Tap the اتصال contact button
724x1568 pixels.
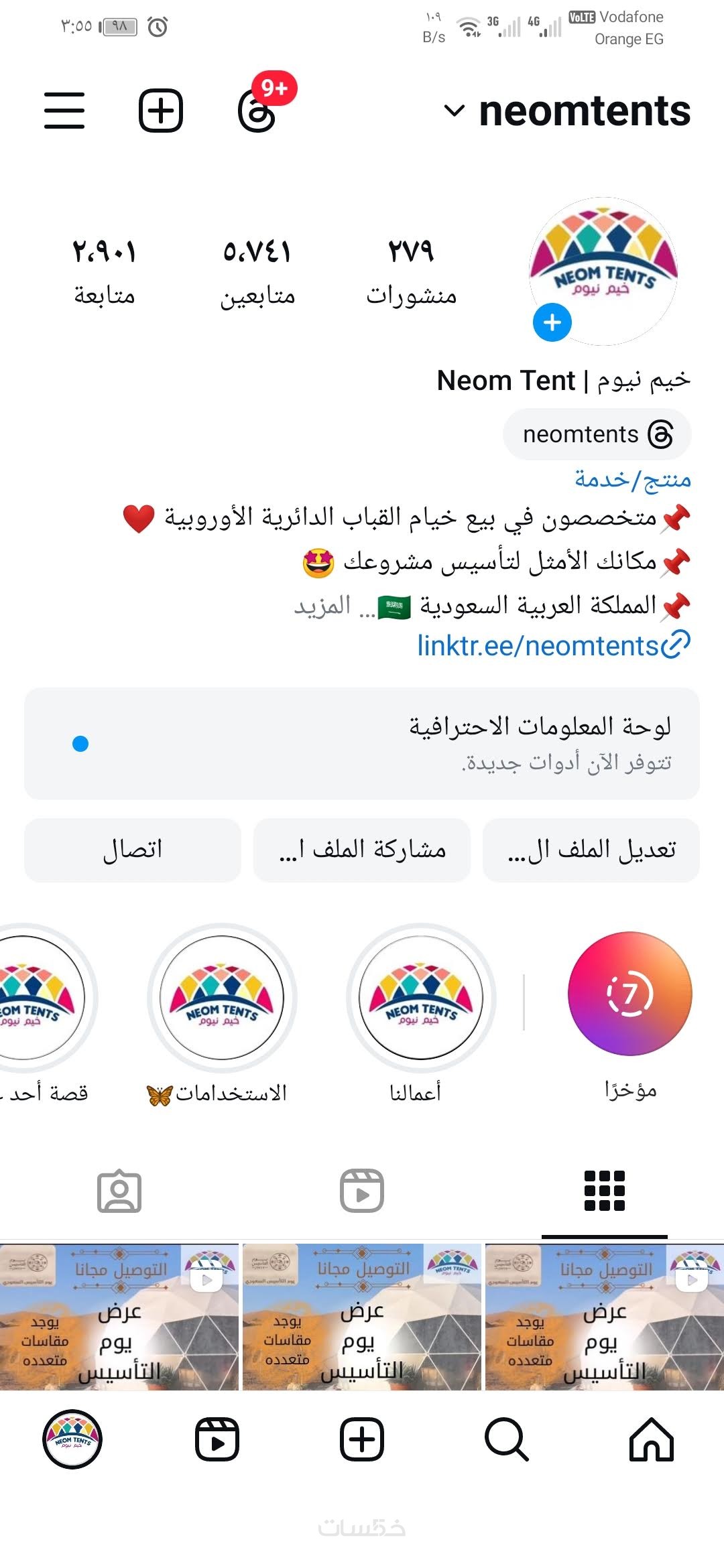(133, 850)
